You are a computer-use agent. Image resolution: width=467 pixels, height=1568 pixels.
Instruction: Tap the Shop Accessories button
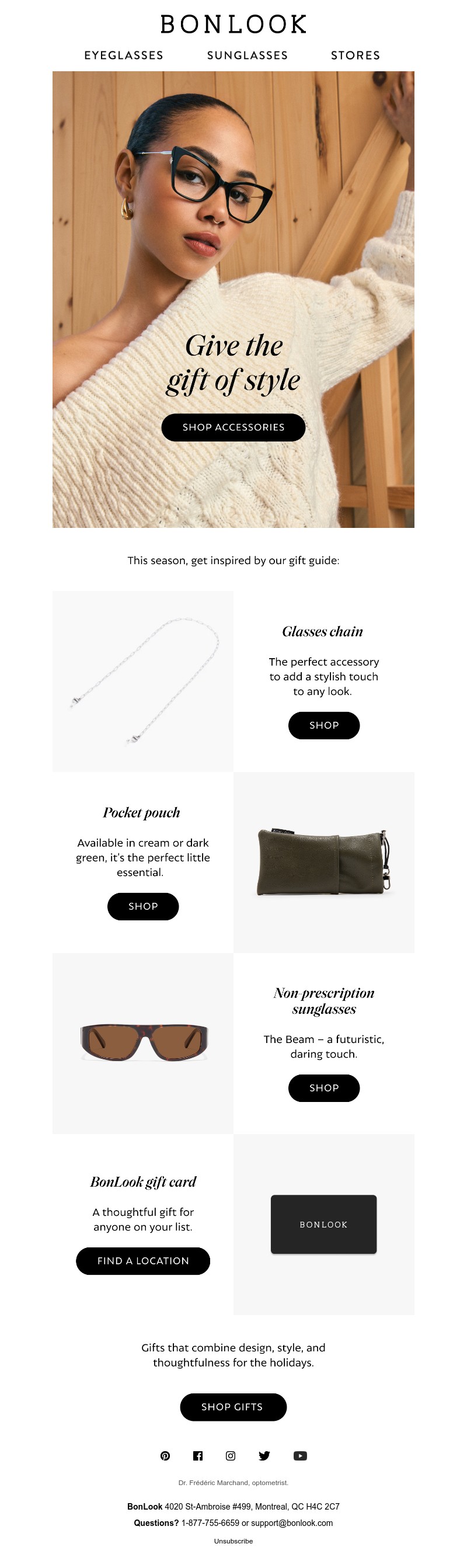233,427
